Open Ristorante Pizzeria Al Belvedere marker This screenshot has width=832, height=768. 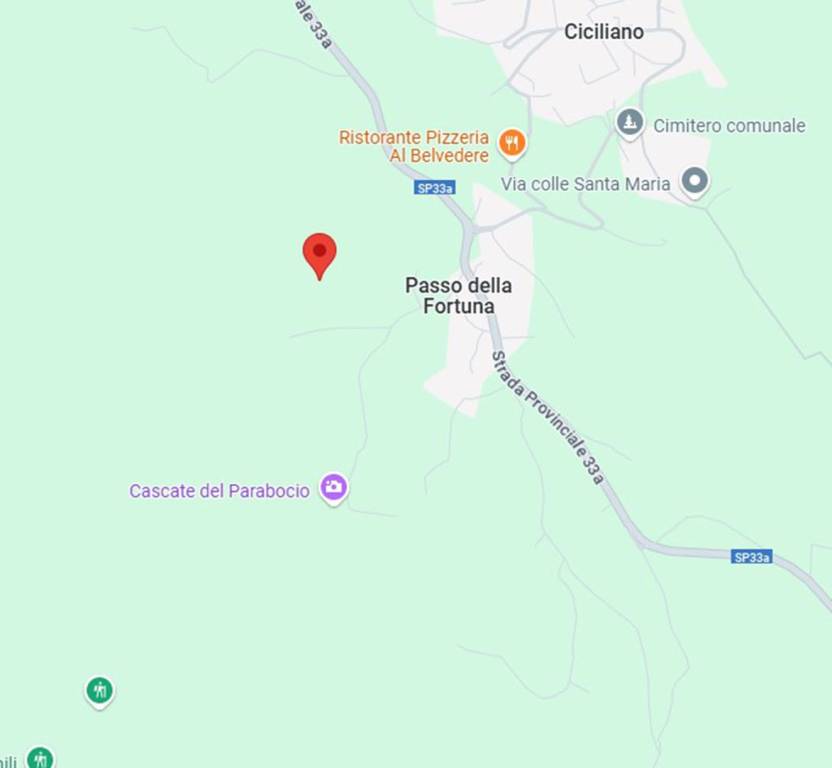point(512,143)
